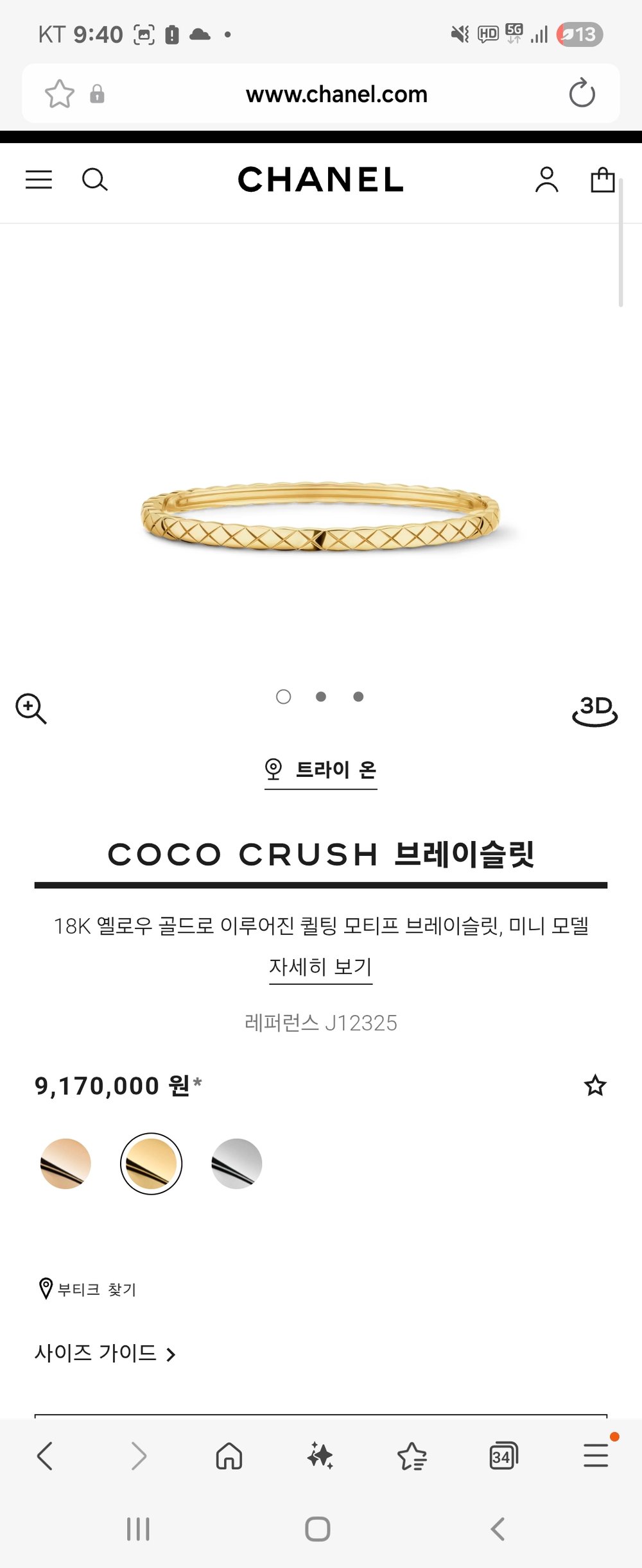
Task: Open the account profile icon
Action: 547,180
